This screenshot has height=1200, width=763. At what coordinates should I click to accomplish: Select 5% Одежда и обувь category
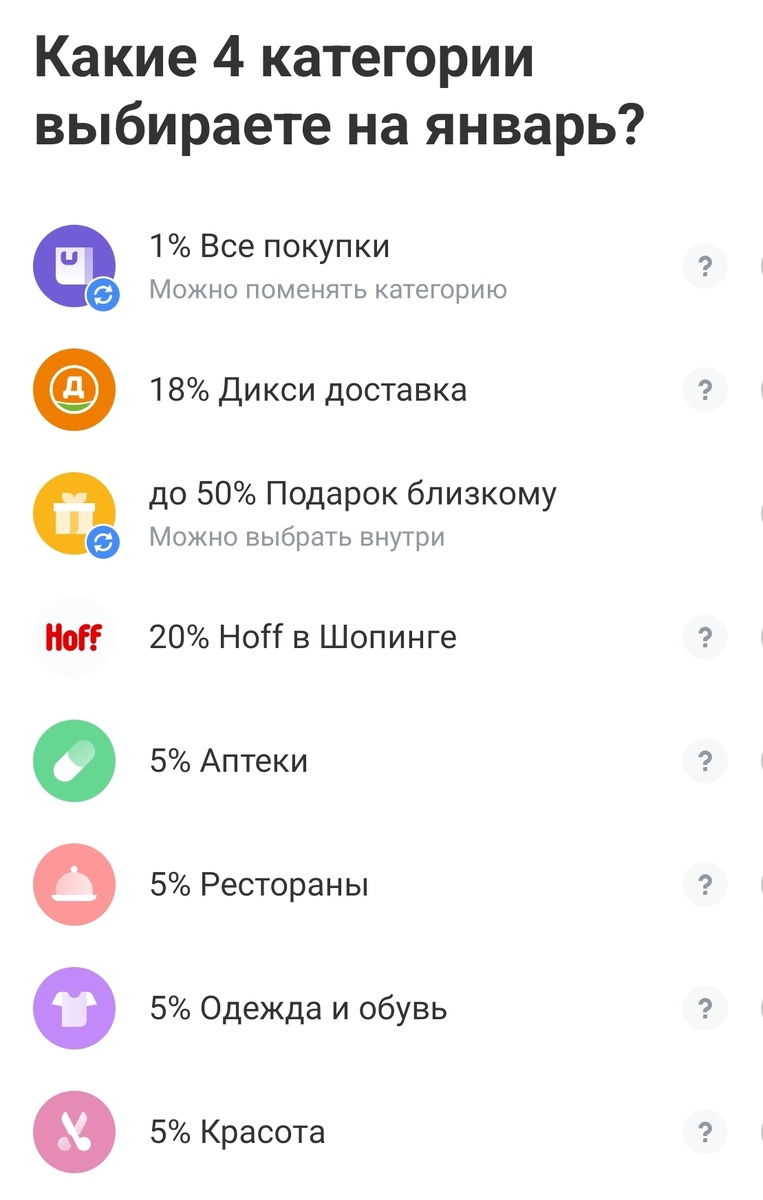(x=298, y=1008)
